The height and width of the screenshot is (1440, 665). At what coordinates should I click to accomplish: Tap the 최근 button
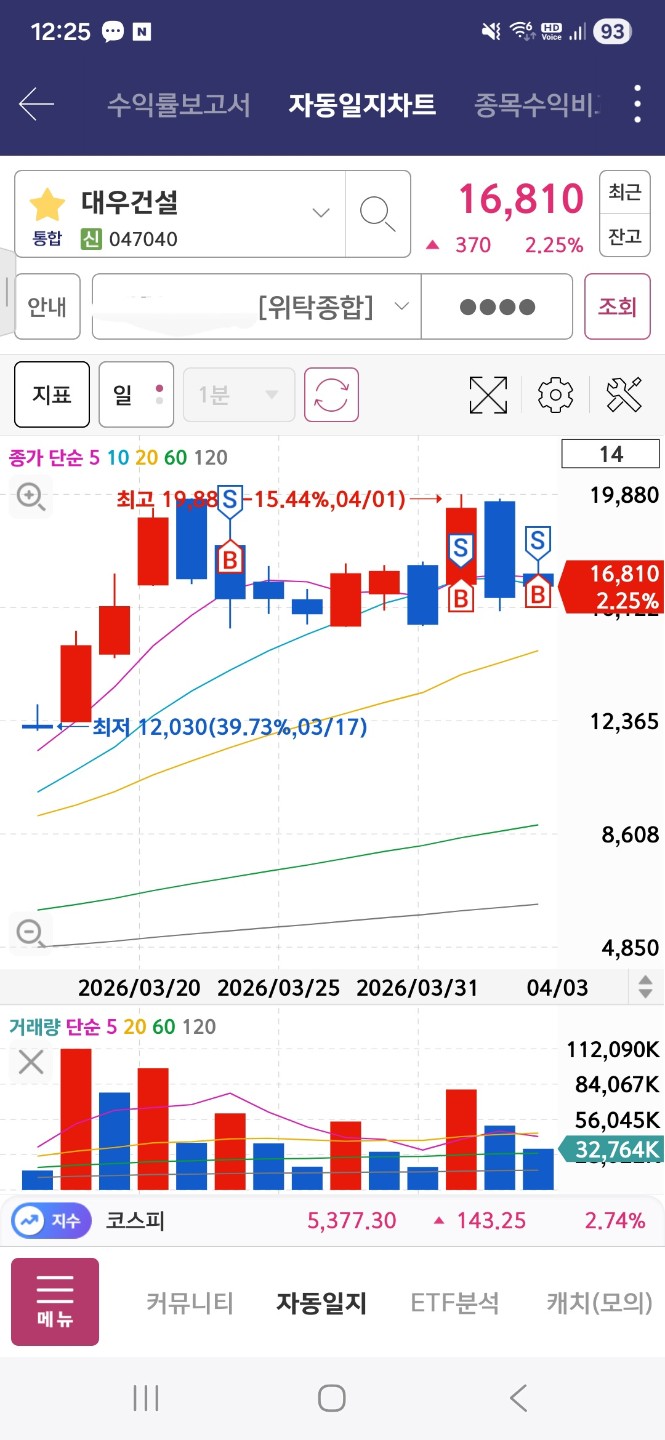[625, 192]
